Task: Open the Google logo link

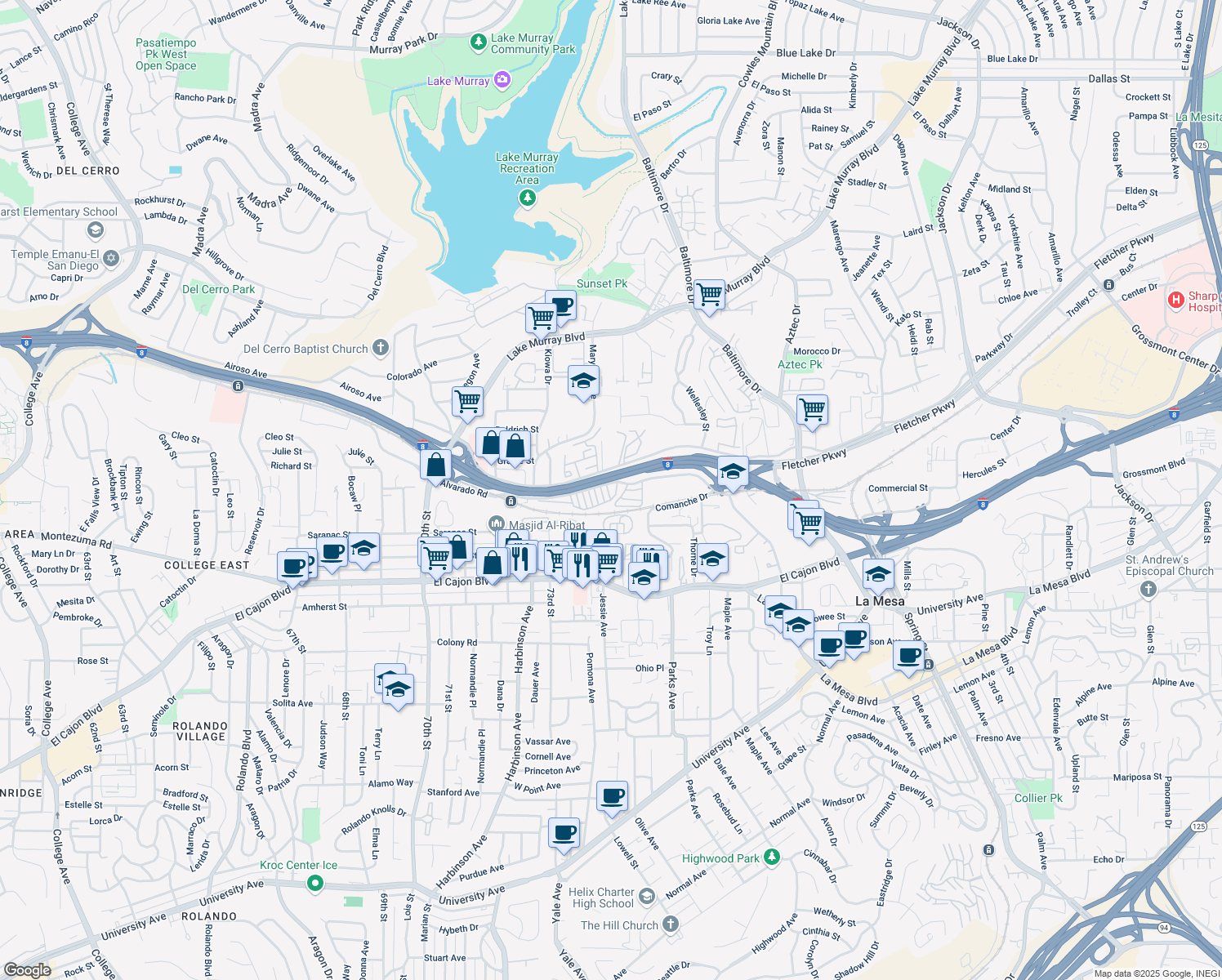Action: 27,969
